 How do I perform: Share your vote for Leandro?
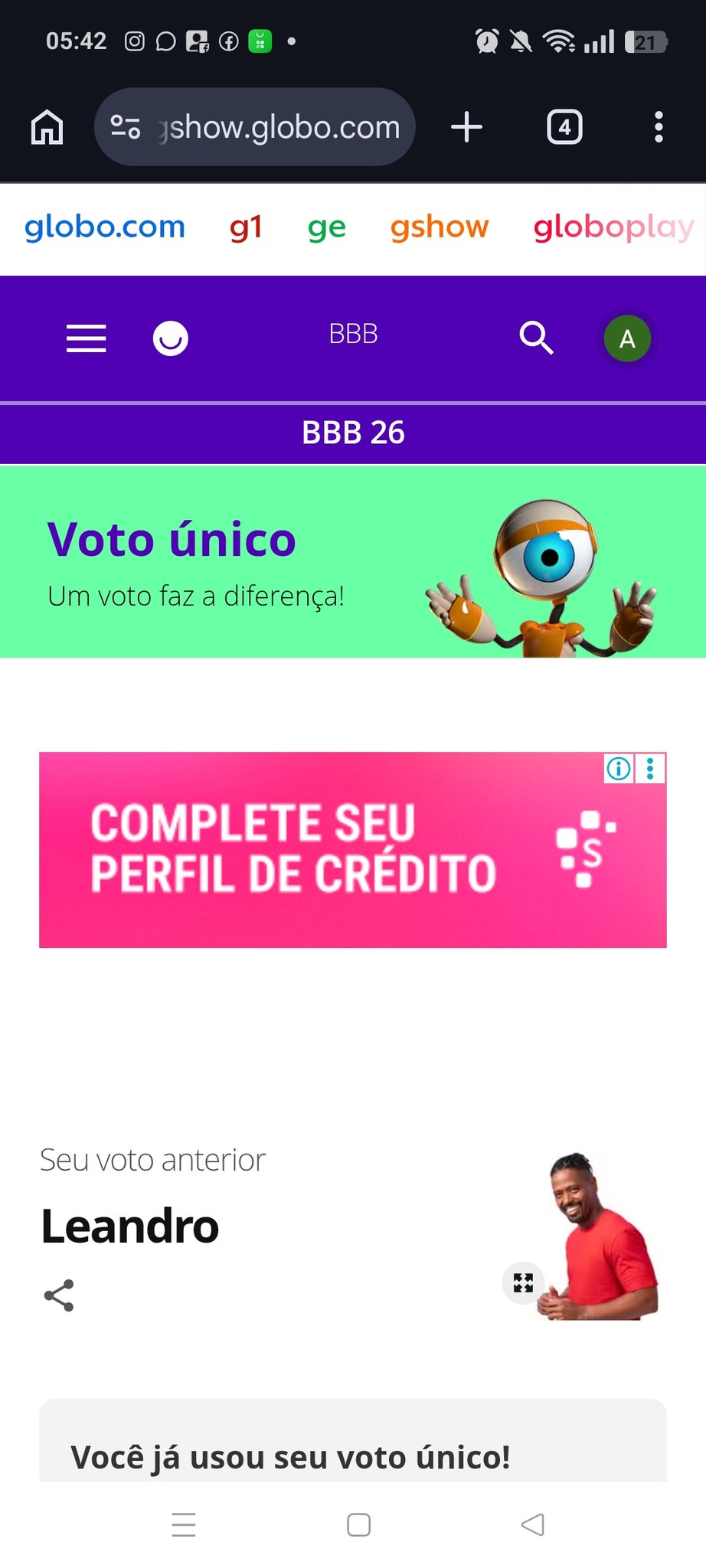pyautogui.click(x=59, y=1295)
